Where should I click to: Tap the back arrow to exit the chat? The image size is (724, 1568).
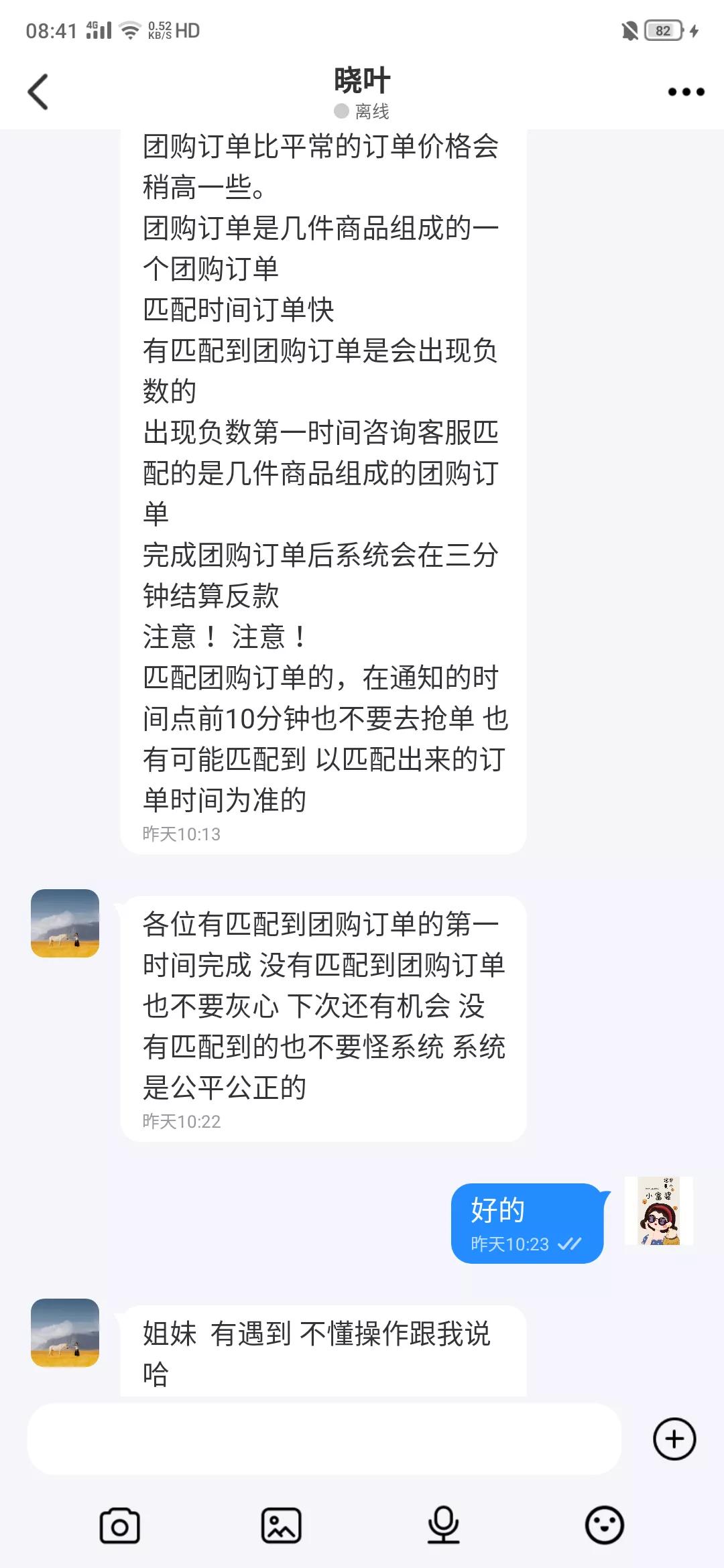tap(38, 92)
